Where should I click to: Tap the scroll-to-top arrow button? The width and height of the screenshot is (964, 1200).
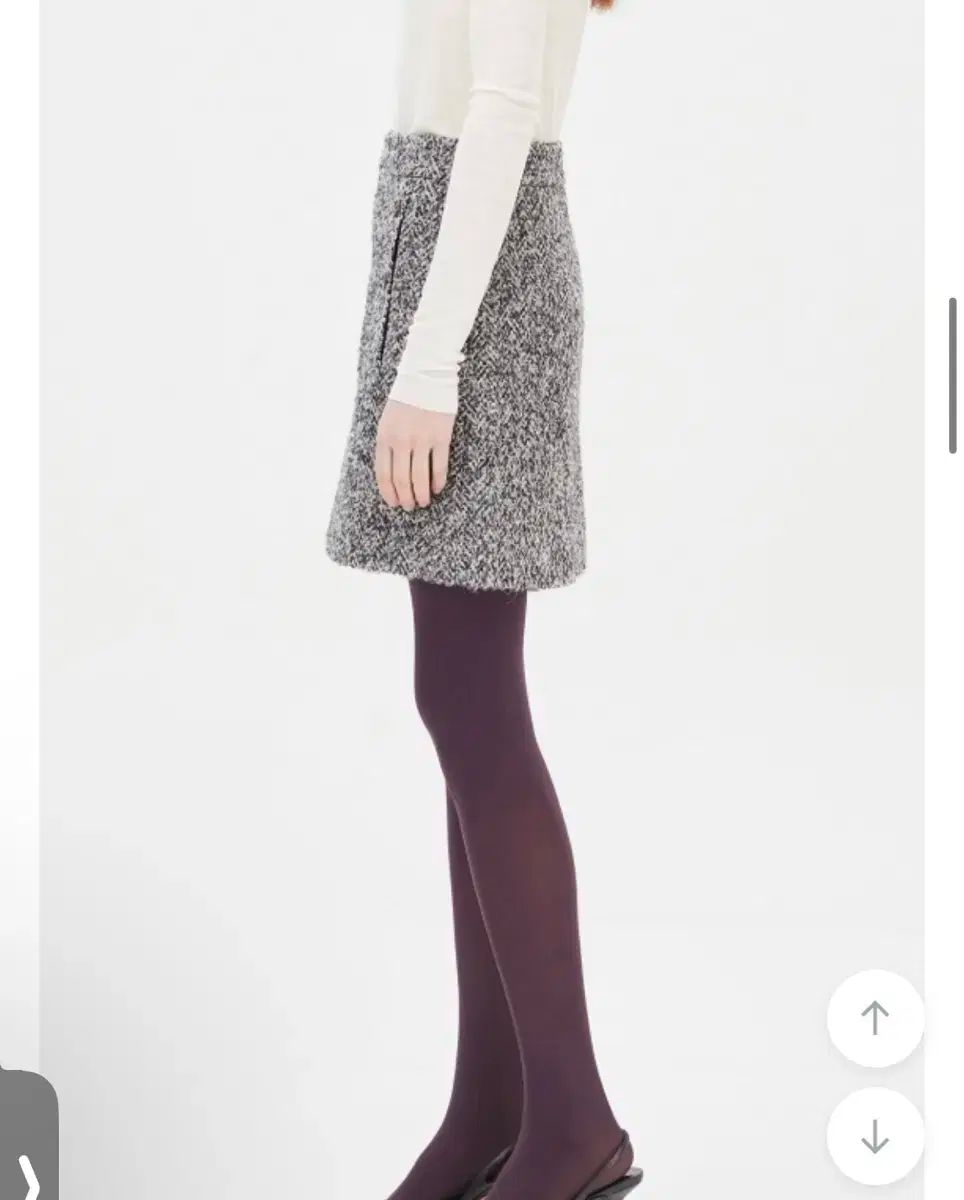coord(875,1018)
